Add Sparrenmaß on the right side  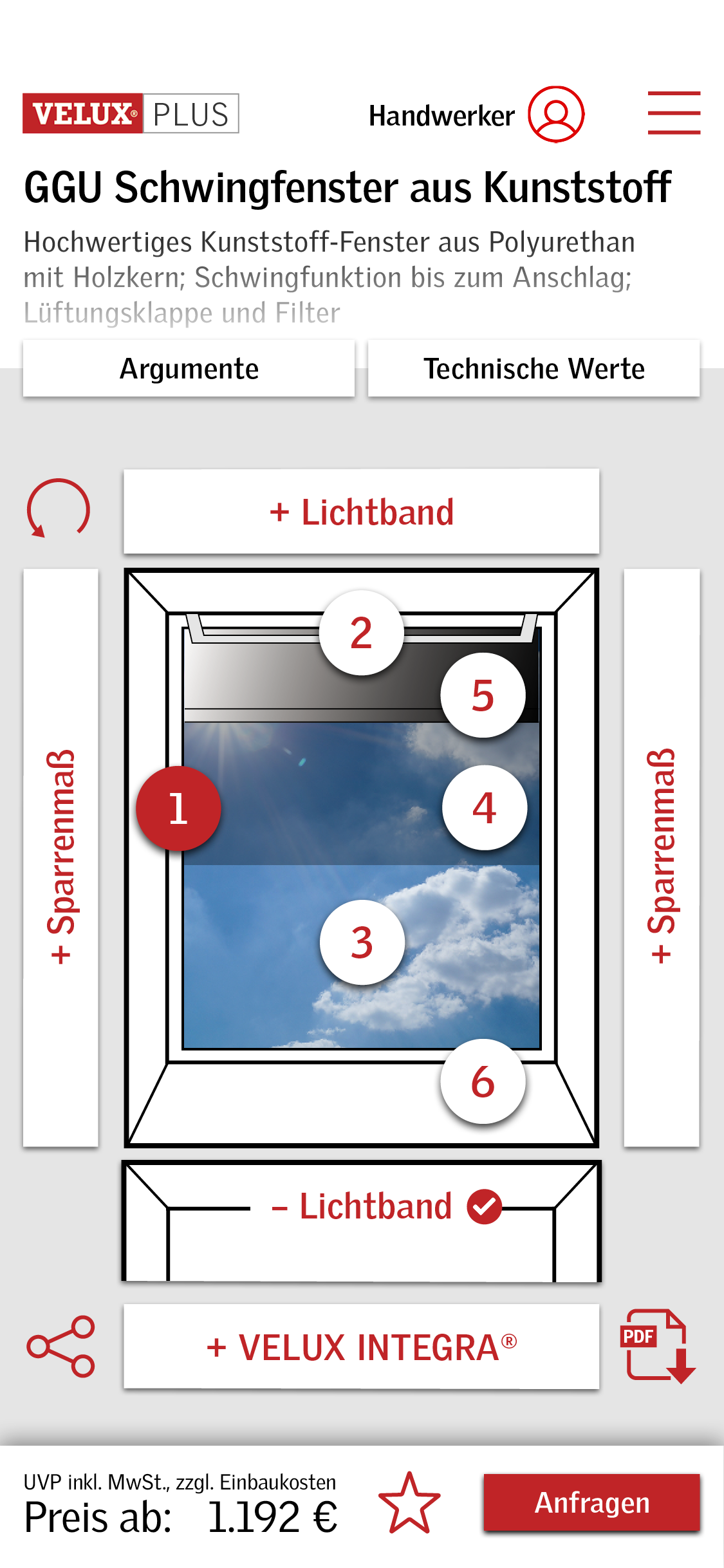(x=662, y=857)
